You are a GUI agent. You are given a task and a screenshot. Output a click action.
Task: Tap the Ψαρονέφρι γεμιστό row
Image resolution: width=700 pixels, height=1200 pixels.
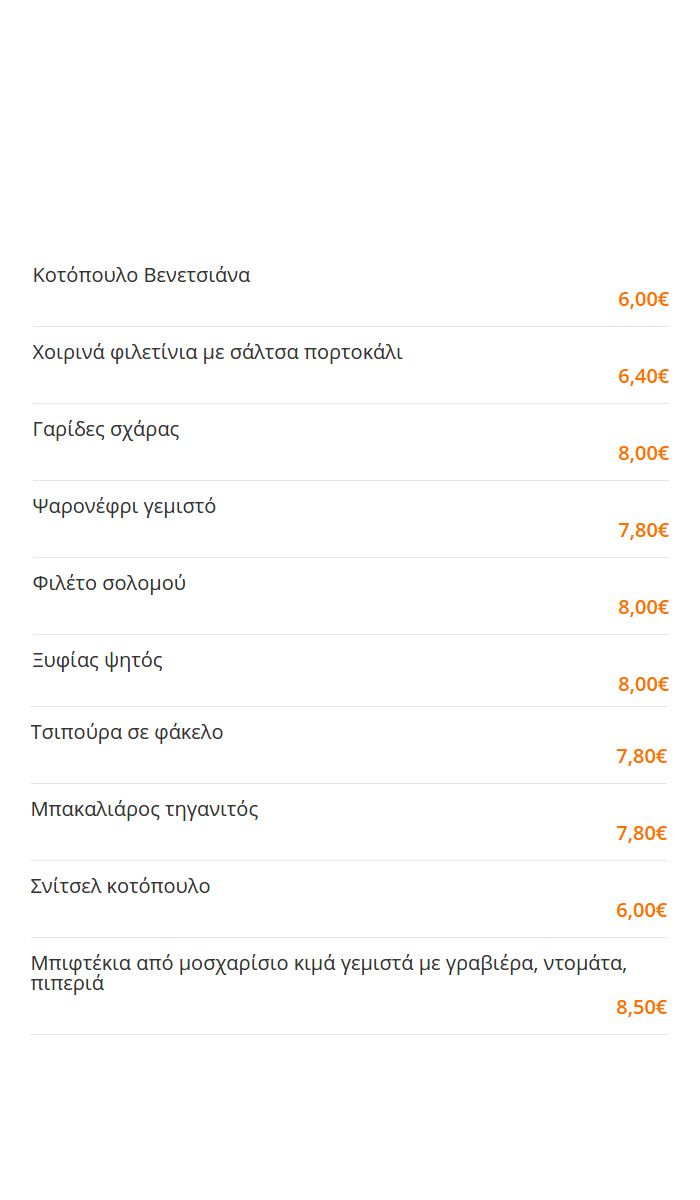pos(350,519)
